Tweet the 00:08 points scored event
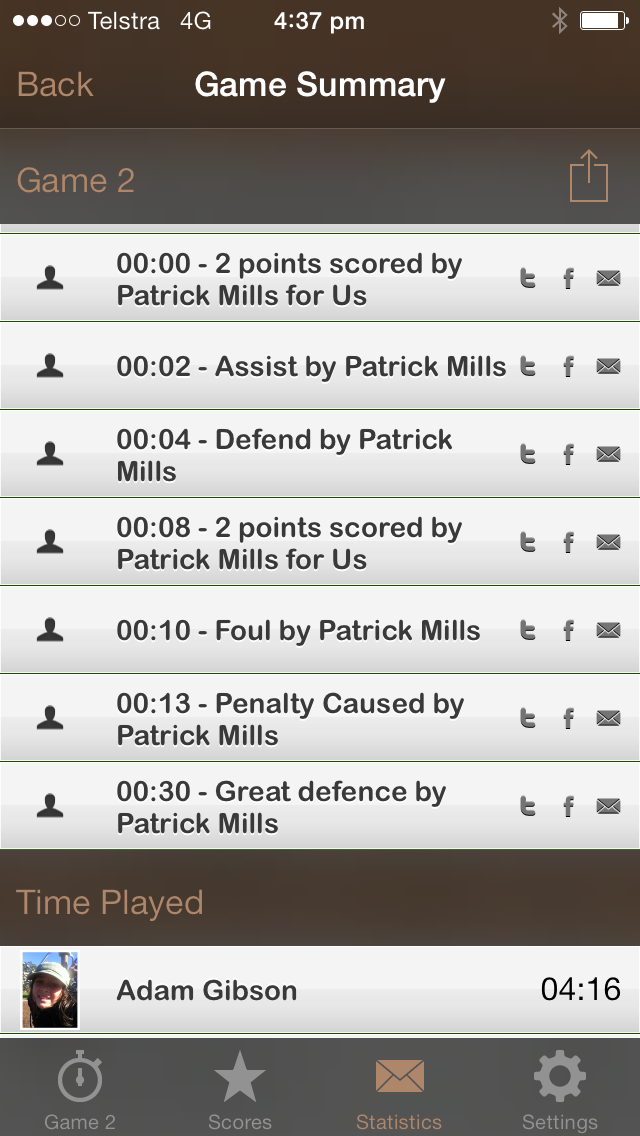Viewport: 640px width, 1136px height. coord(528,542)
